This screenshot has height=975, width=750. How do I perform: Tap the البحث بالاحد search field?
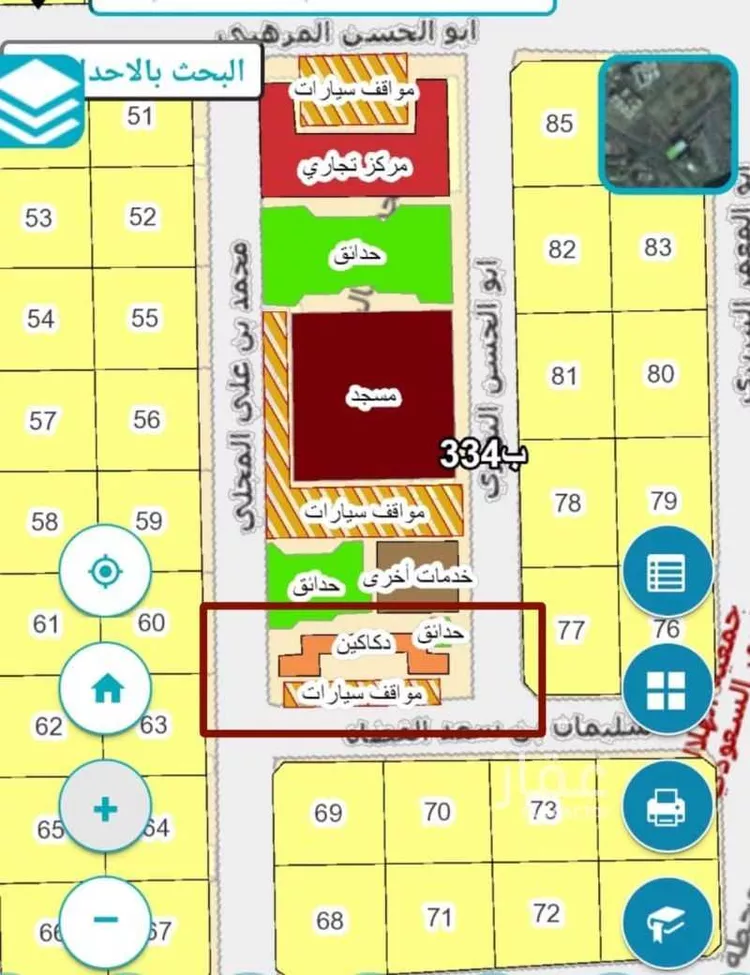[172, 71]
